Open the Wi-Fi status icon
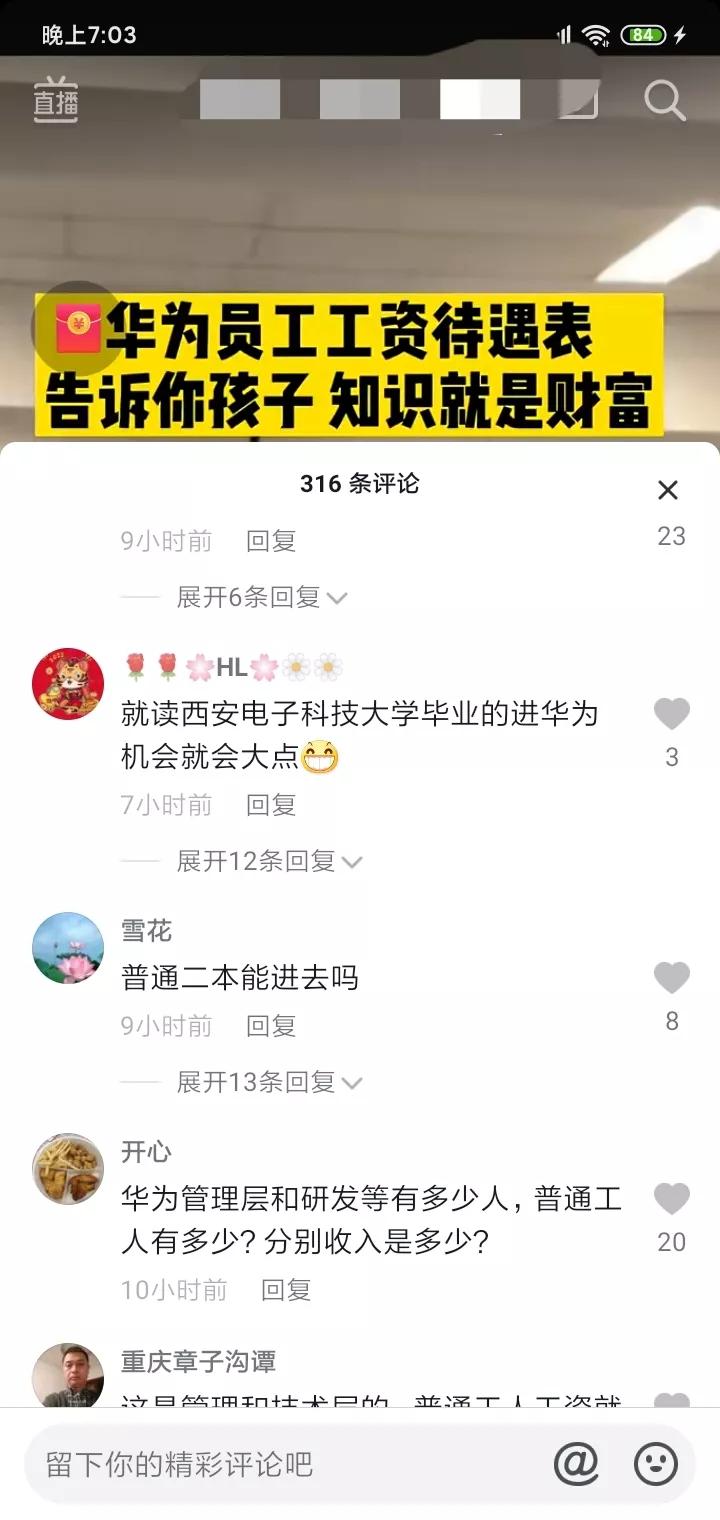Image resolution: width=720 pixels, height=1520 pixels. pos(598,34)
